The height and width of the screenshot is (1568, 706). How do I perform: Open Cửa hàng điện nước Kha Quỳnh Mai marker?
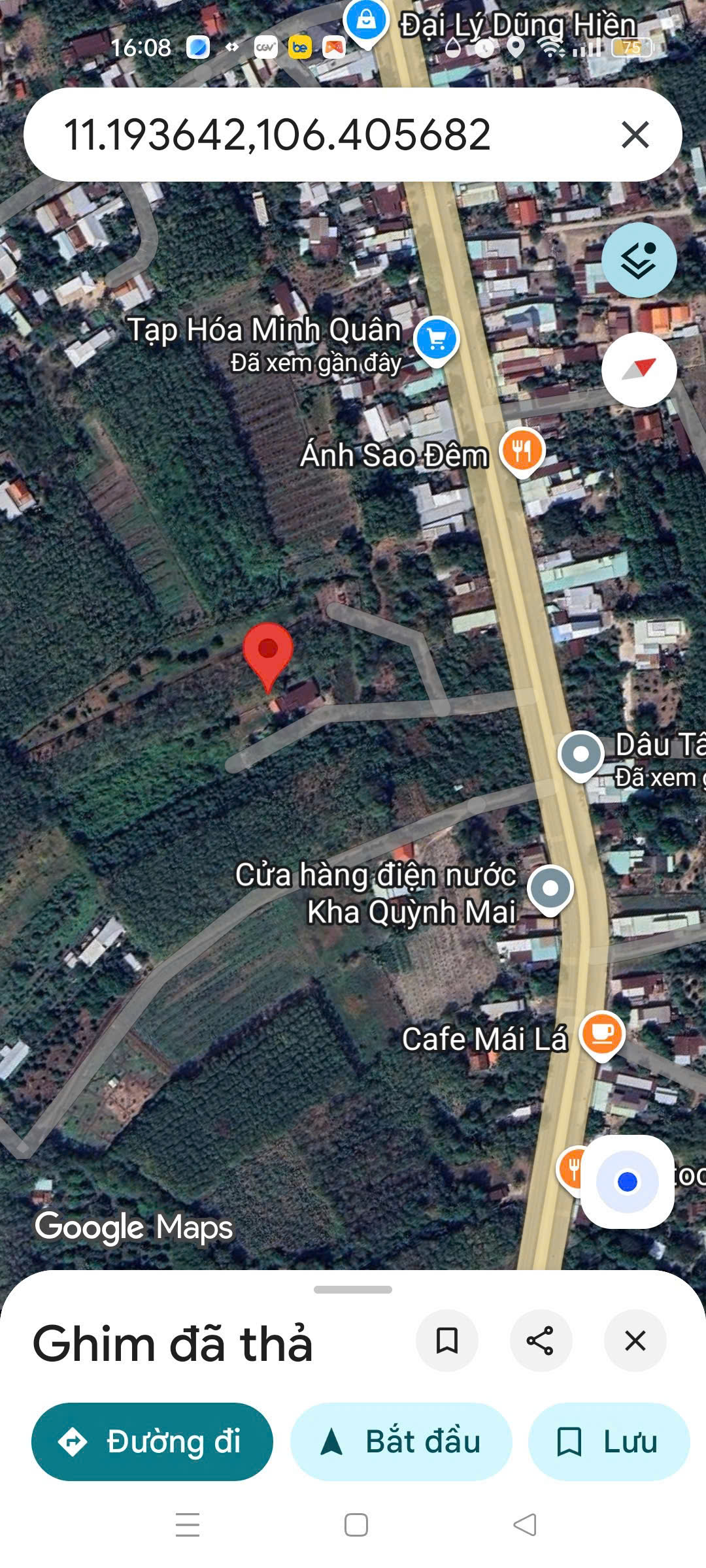coord(550,889)
